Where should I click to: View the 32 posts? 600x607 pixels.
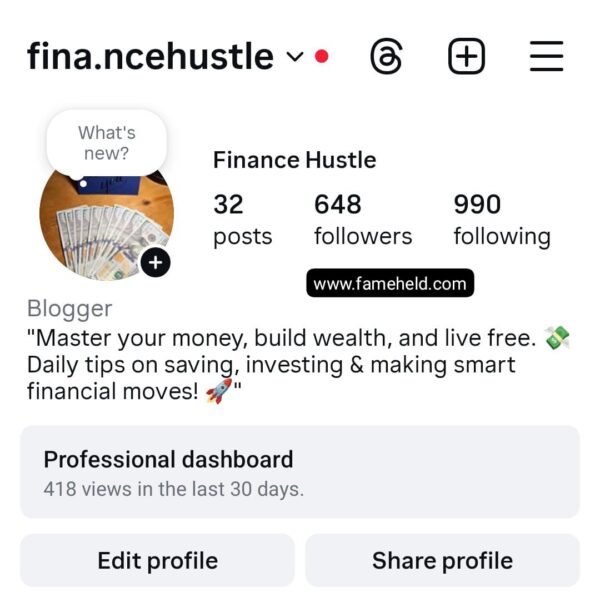tap(242, 220)
